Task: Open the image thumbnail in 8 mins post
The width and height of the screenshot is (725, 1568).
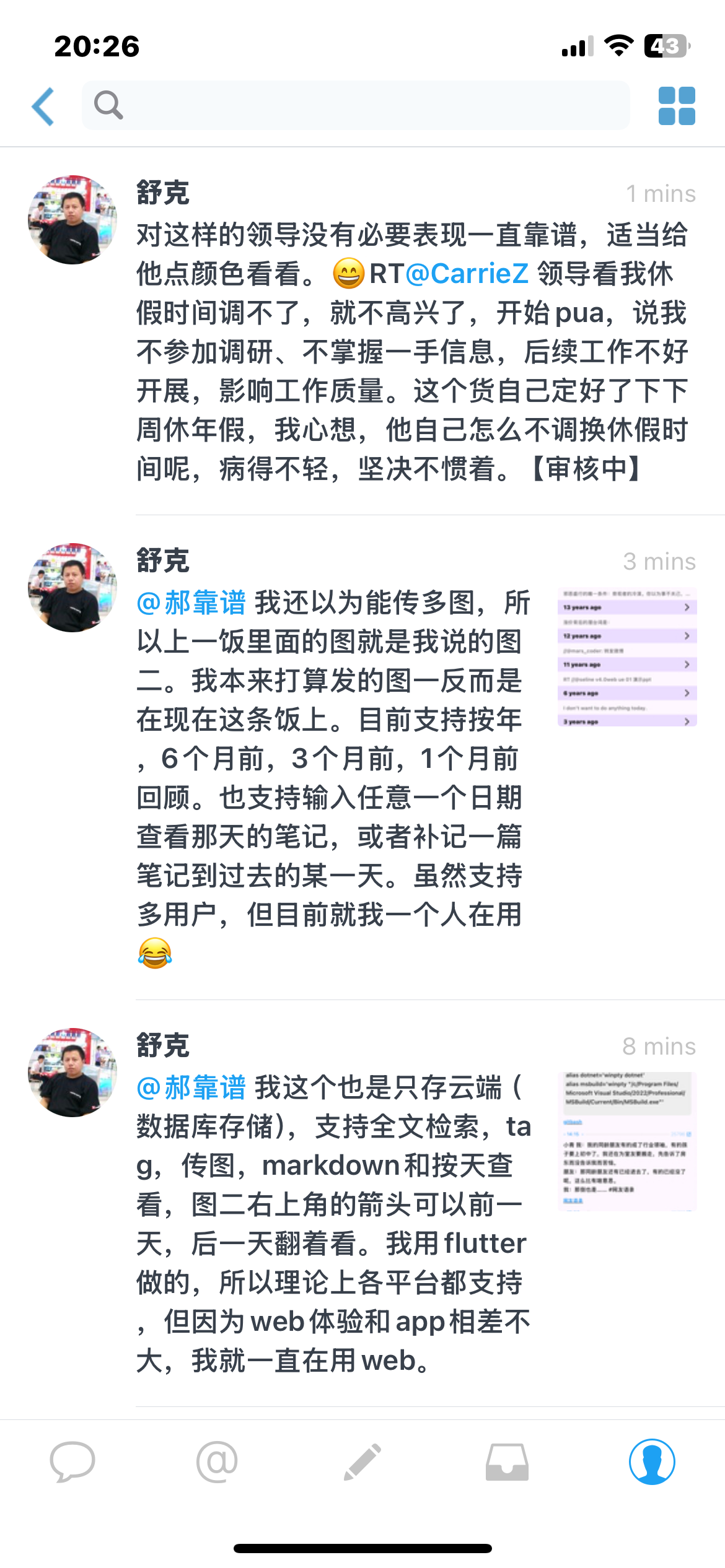Action: coord(627,1141)
